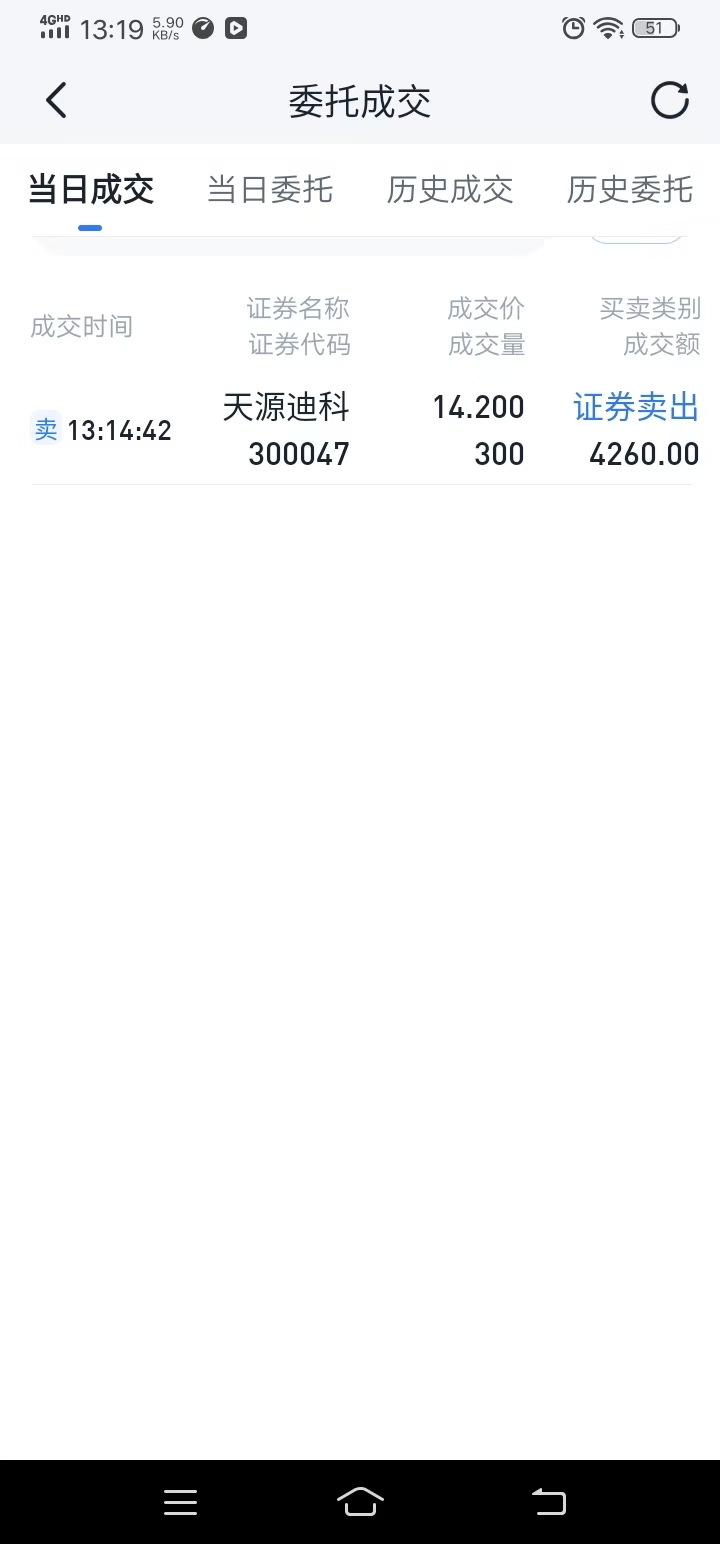Refresh the trade records
The image size is (720, 1544).
coord(669,101)
